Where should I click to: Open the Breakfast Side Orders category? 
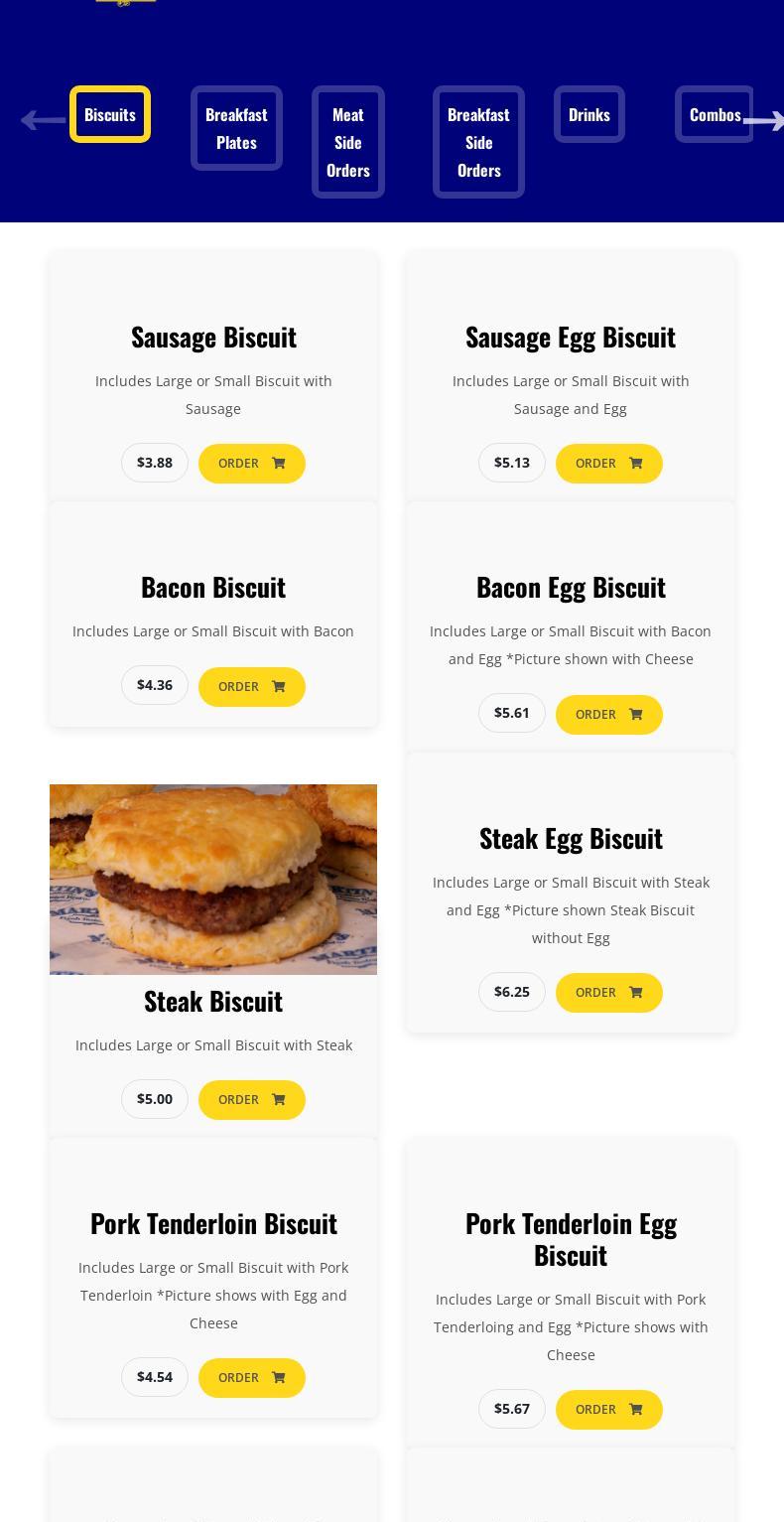tap(478, 142)
